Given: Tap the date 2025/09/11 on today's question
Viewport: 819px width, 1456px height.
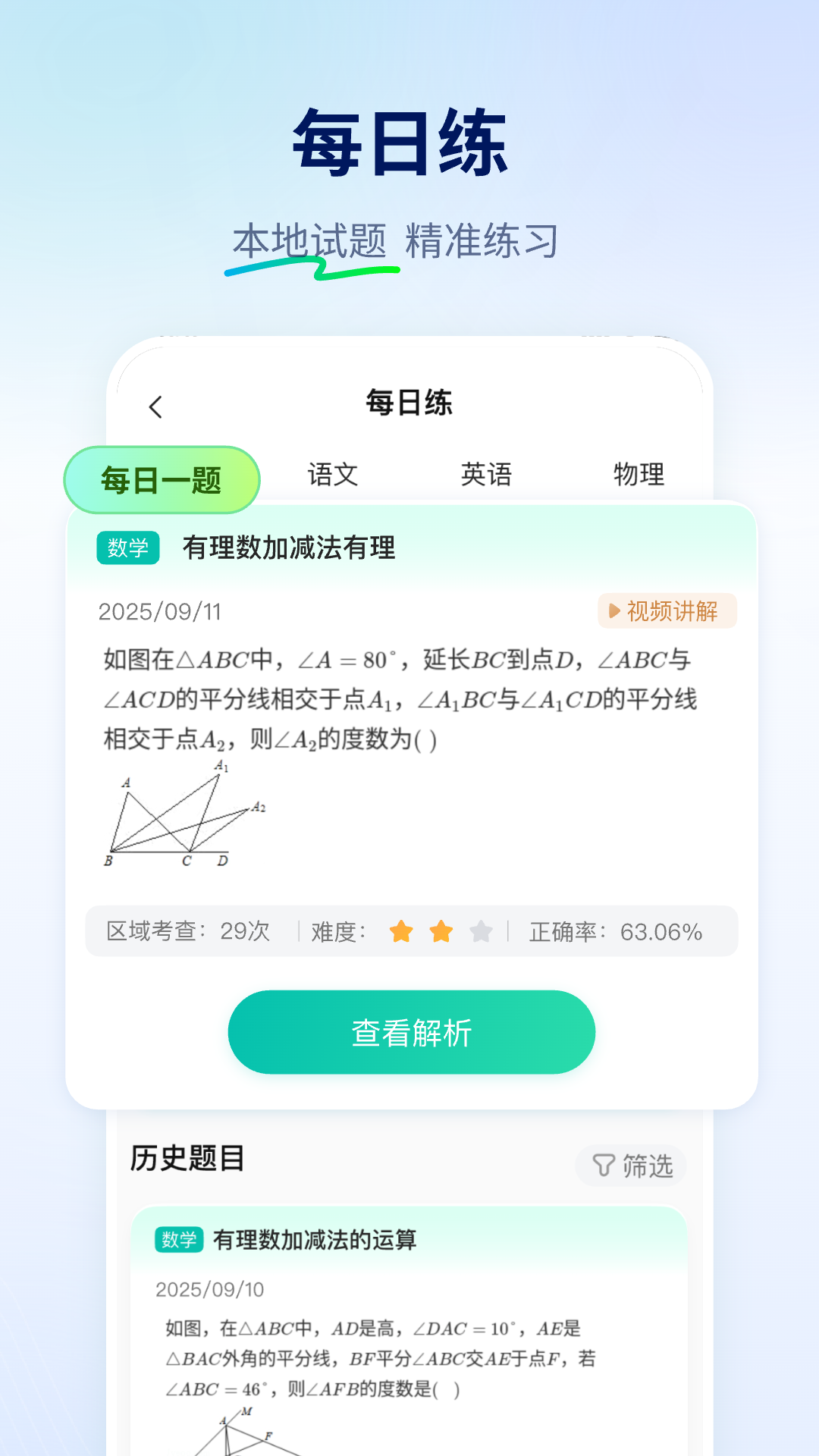Looking at the screenshot, I should 161,613.
